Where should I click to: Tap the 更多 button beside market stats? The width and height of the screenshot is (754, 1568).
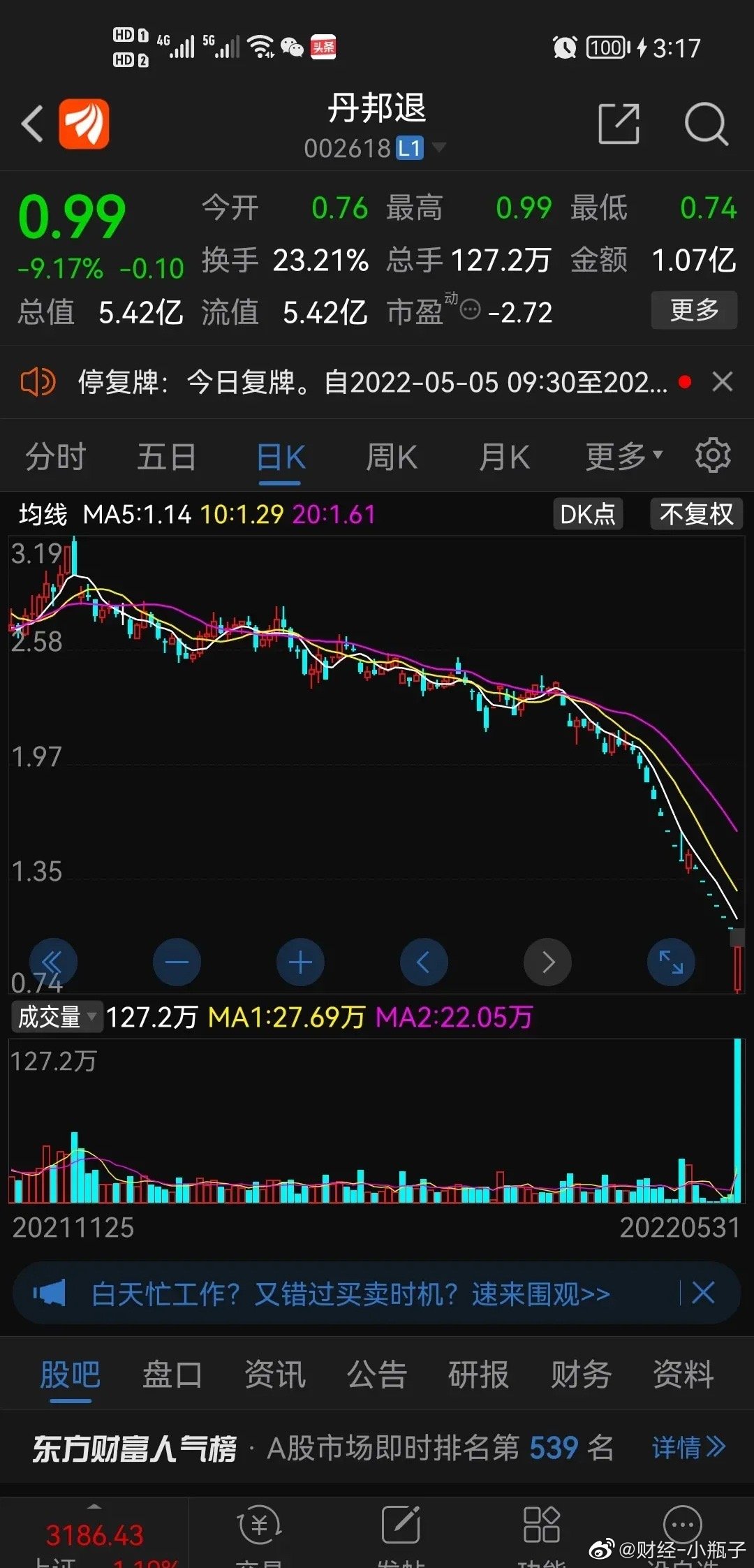(694, 310)
